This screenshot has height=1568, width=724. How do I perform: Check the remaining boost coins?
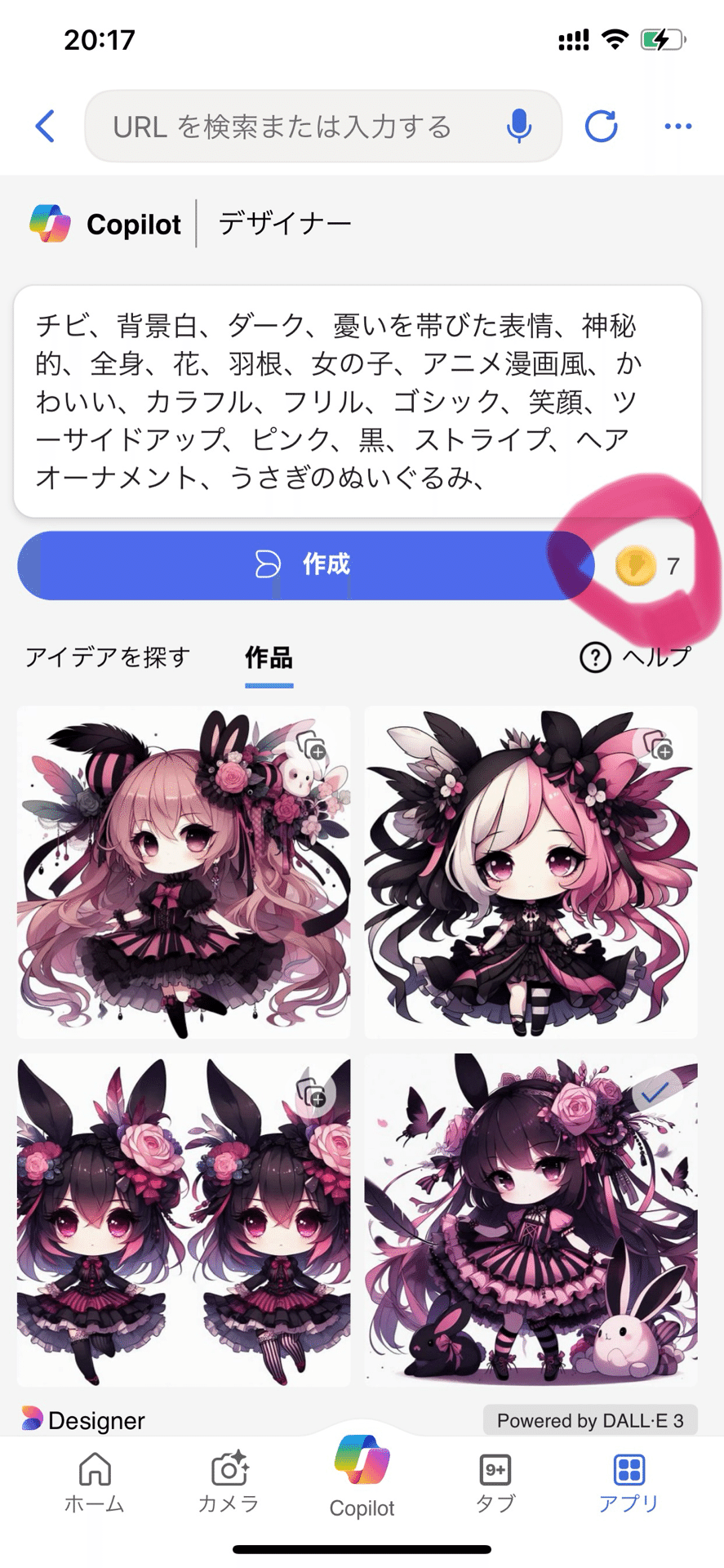click(x=647, y=566)
